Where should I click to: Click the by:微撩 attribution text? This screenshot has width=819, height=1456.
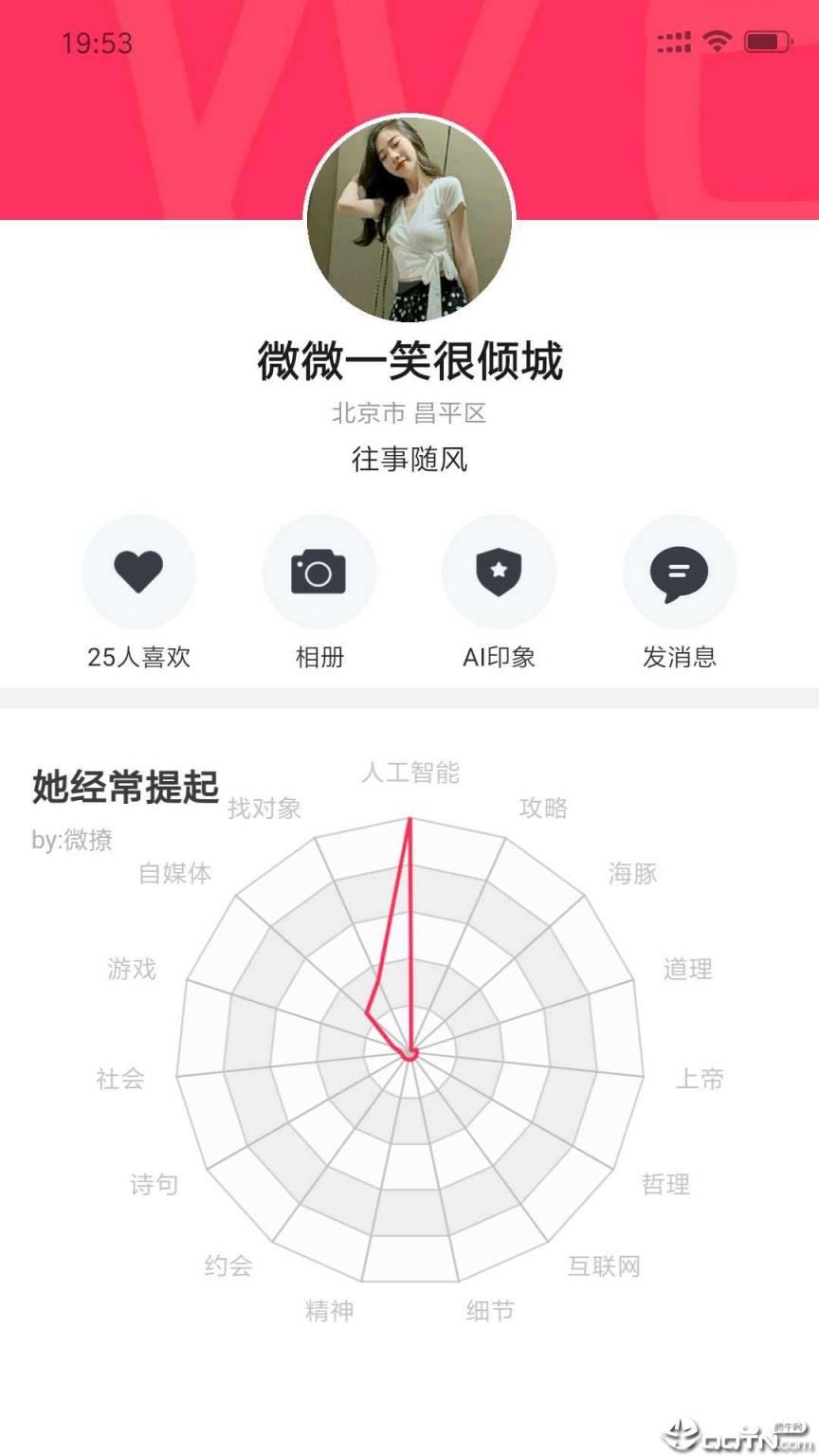tap(72, 840)
